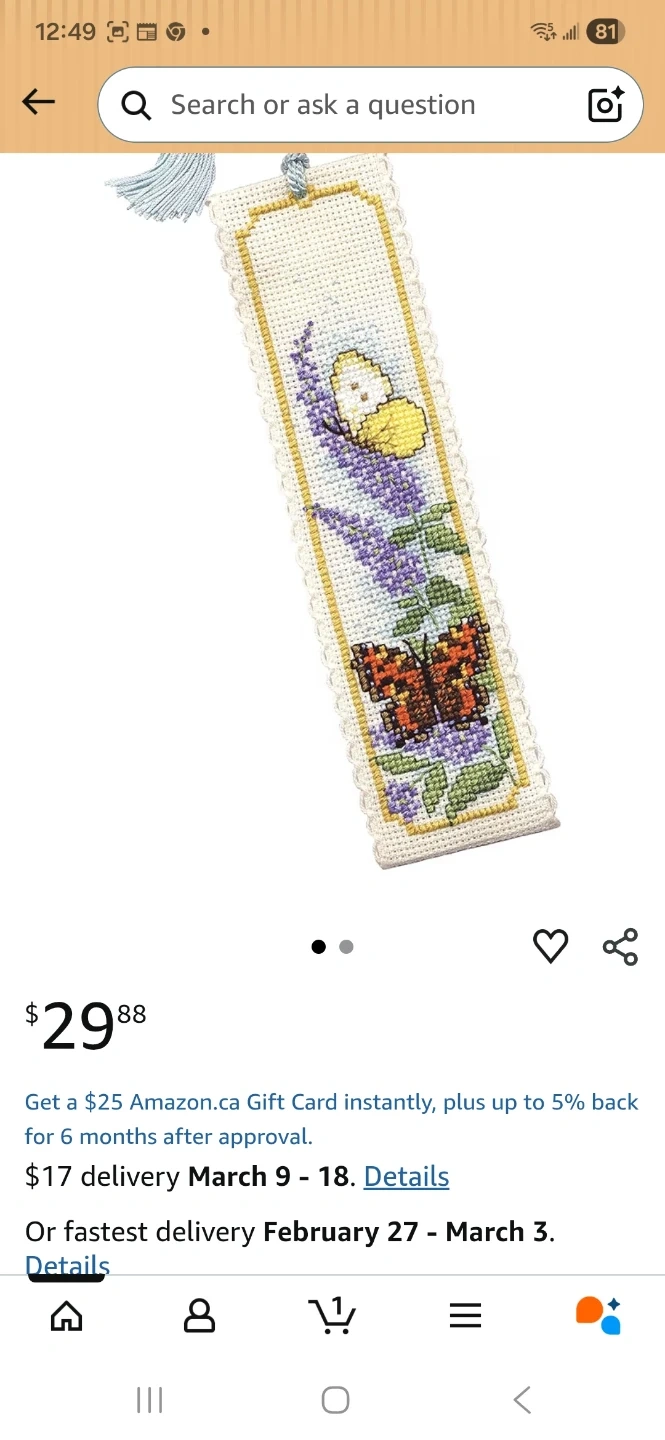Open the $25 Amazon.ca Gift Card offer
Image resolution: width=665 pixels, height=1440 pixels.
[x=330, y=1118]
